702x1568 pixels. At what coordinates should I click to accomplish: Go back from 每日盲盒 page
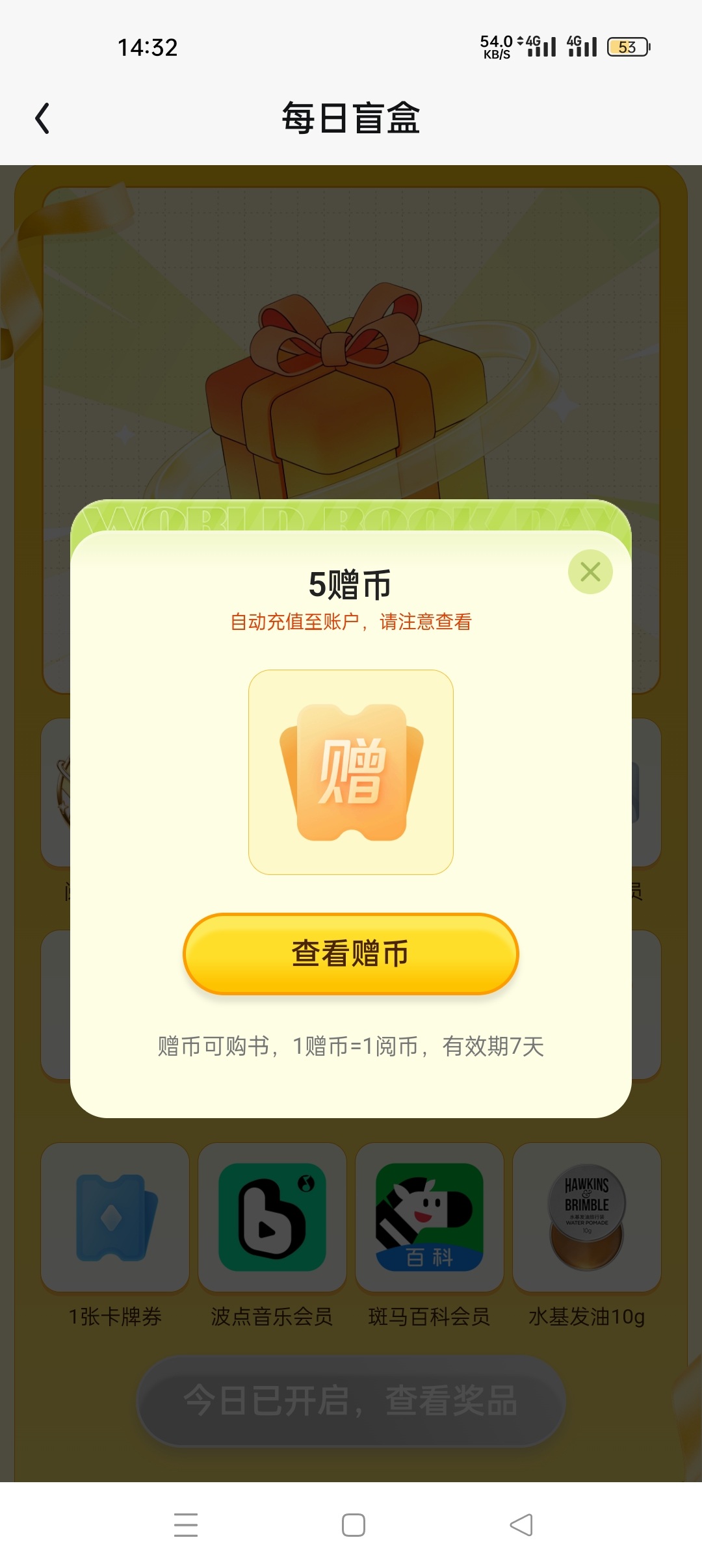[x=43, y=118]
